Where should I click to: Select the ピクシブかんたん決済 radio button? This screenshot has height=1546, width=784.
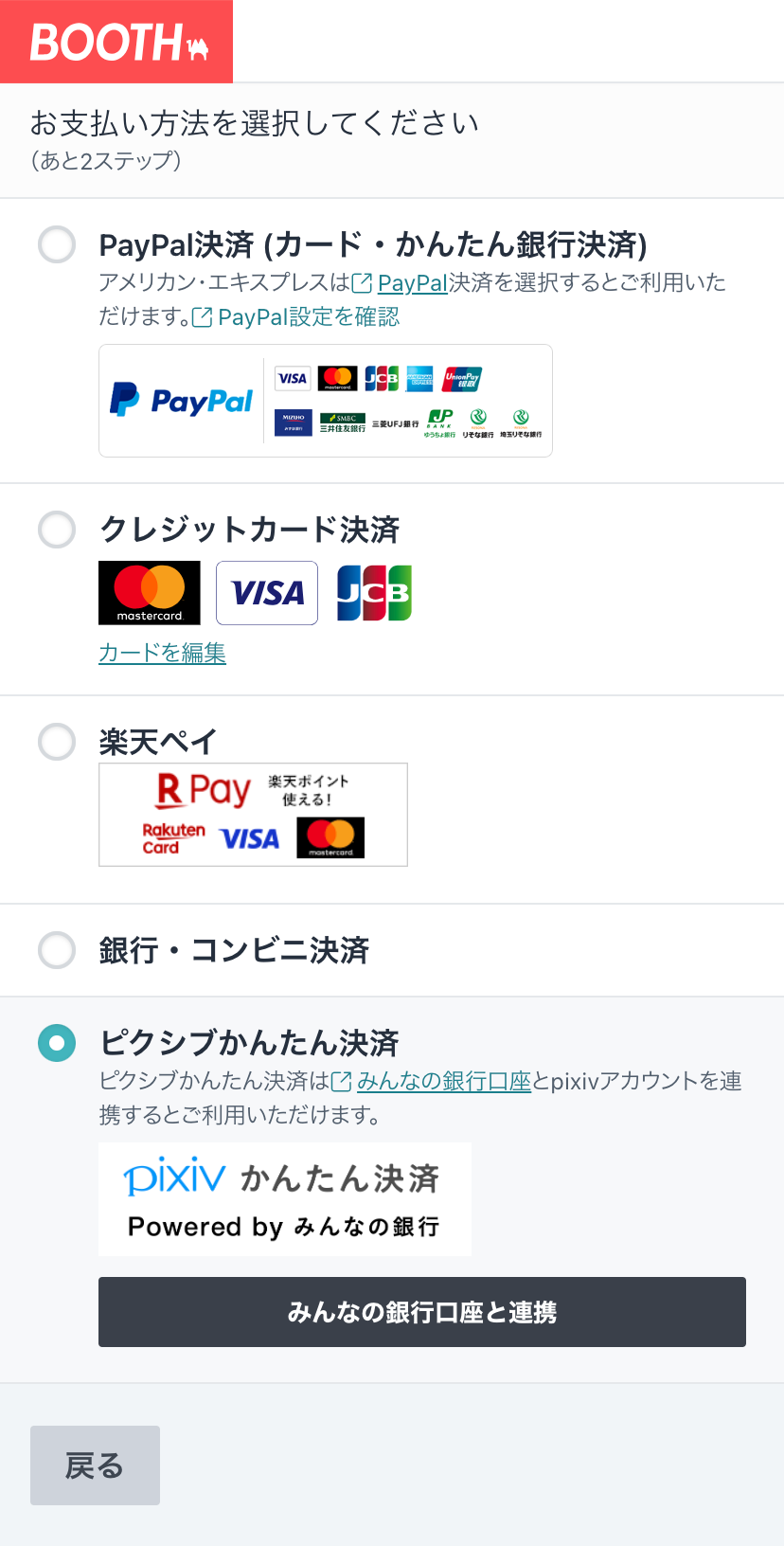point(57,1043)
